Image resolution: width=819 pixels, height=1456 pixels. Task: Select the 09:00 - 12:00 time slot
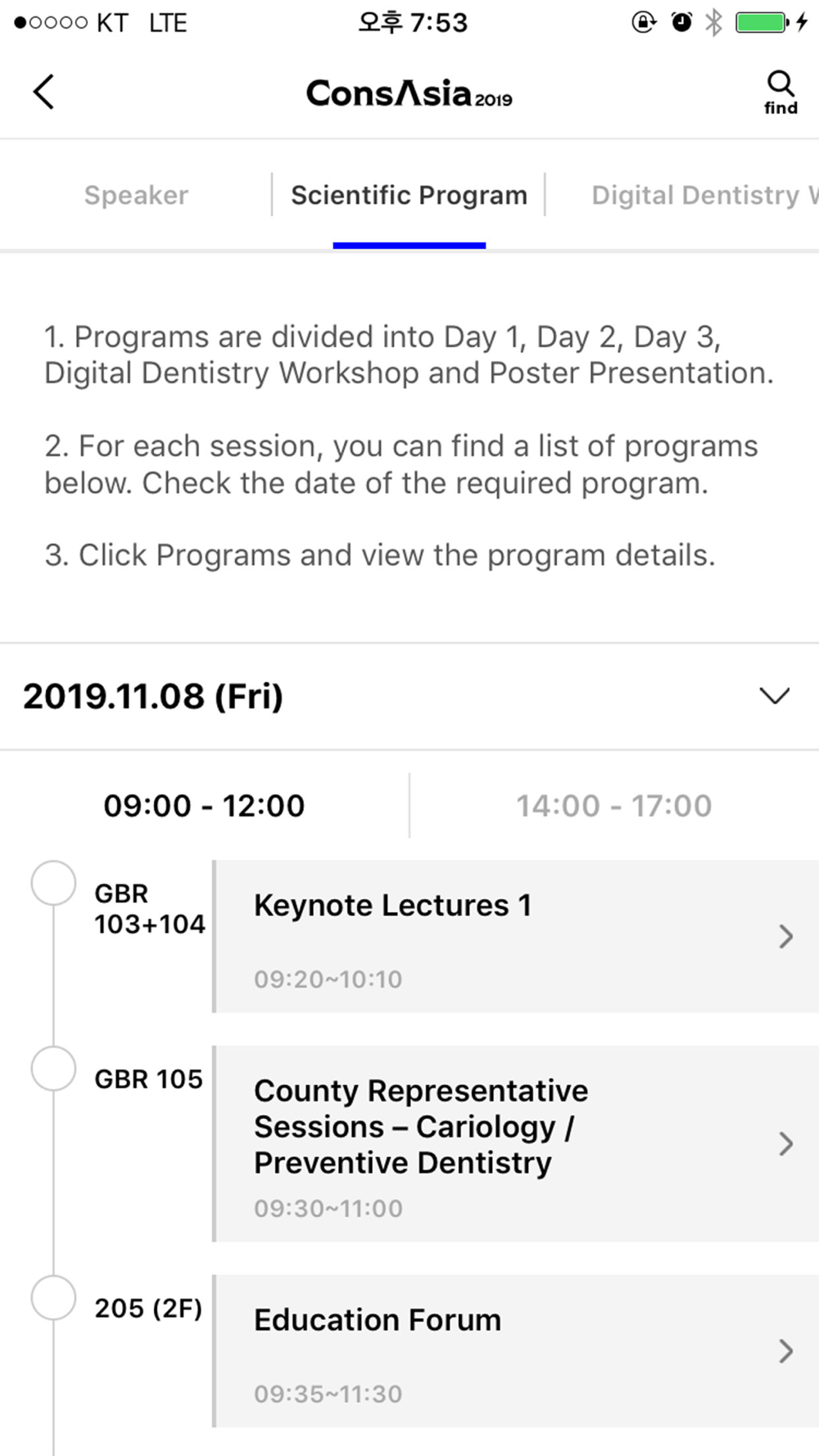coord(204,806)
